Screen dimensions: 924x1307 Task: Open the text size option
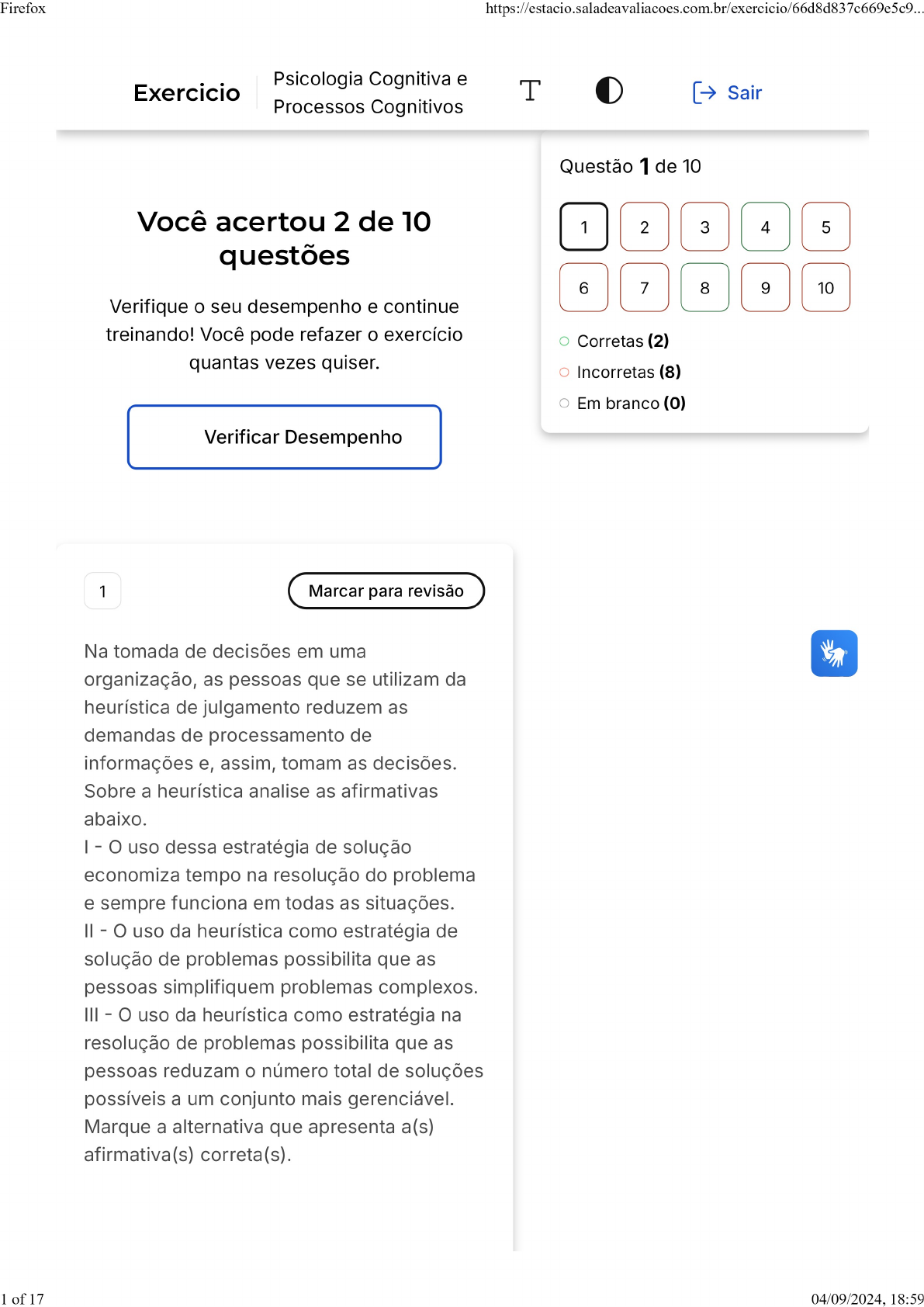click(x=530, y=91)
